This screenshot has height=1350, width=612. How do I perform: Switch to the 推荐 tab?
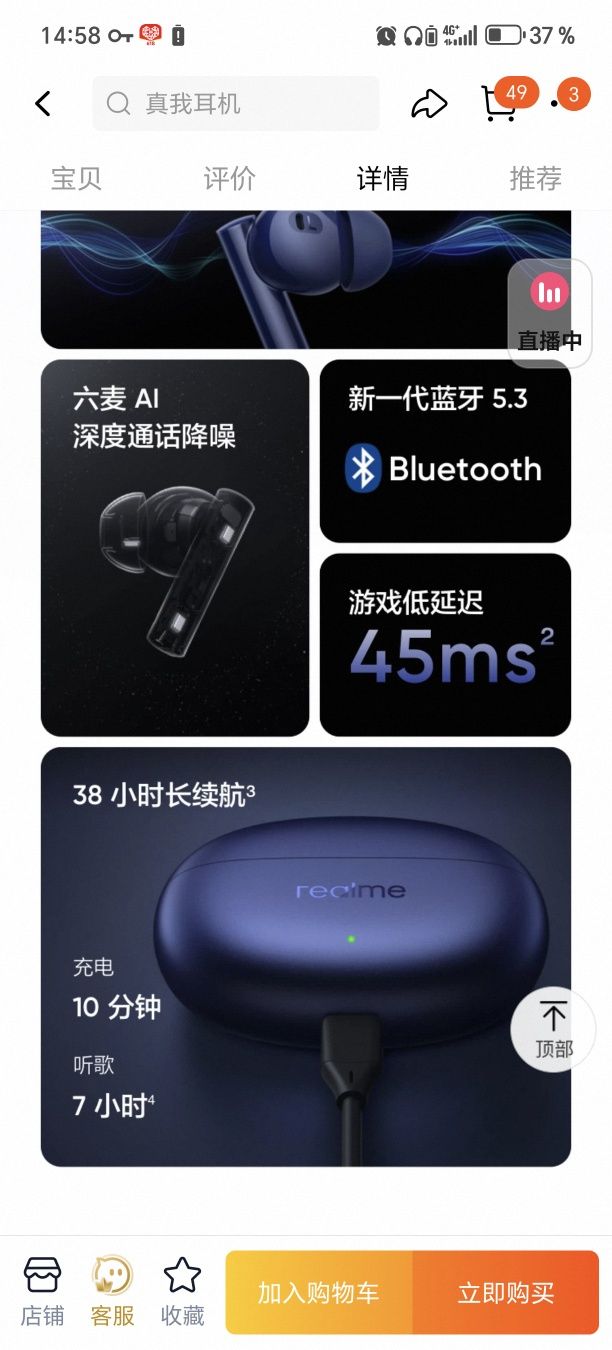536,179
